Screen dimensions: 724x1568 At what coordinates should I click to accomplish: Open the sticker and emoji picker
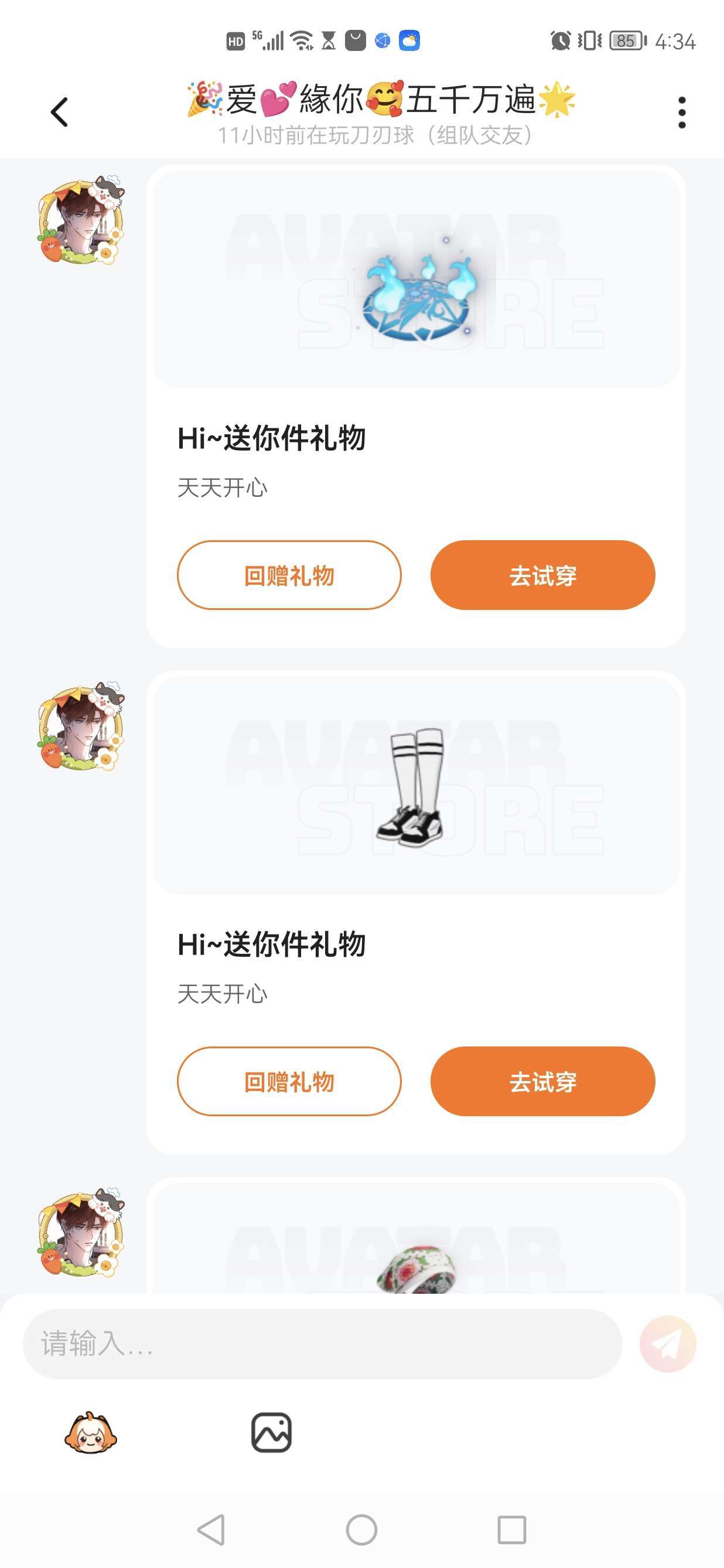[x=91, y=1432]
